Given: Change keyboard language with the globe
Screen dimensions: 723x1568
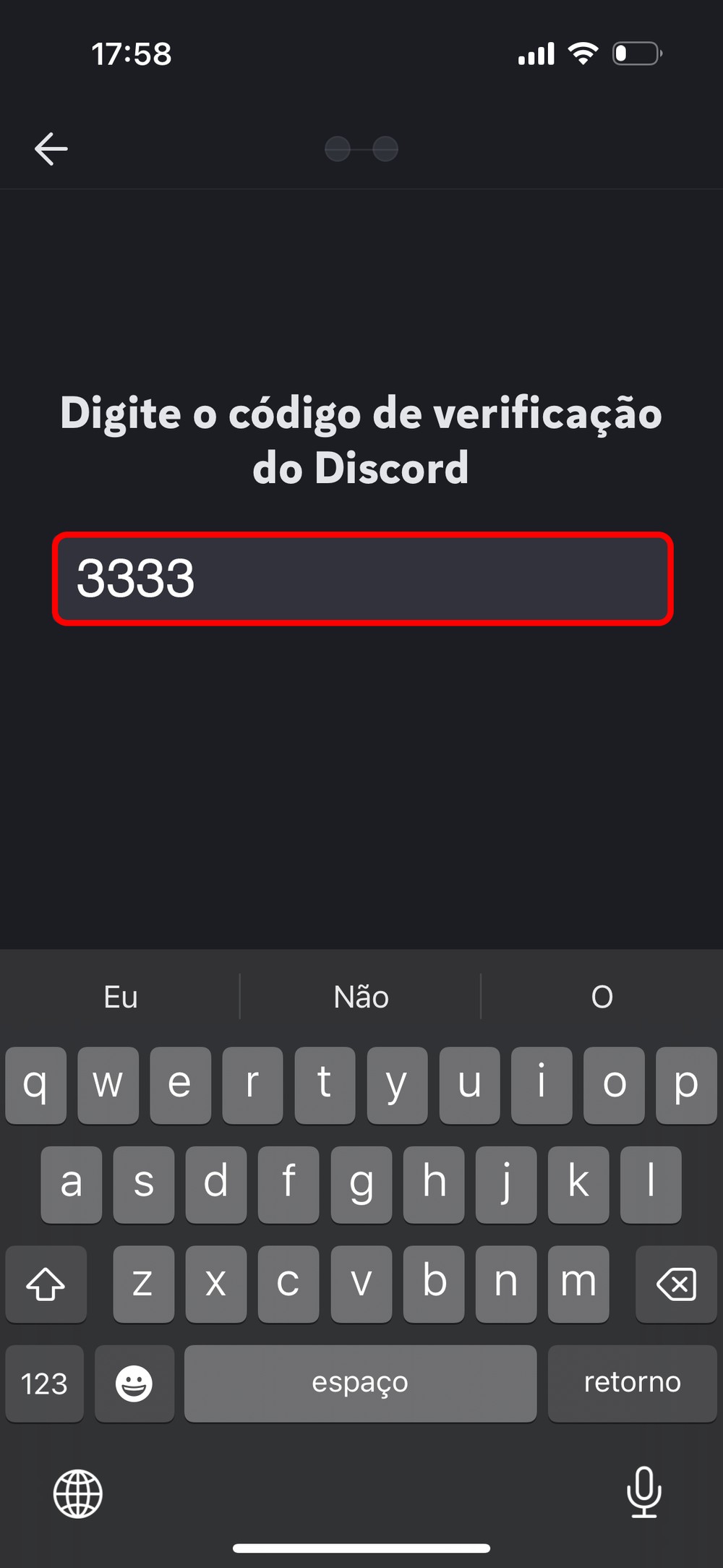Looking at the screenshot, I should click(78, 1493).
